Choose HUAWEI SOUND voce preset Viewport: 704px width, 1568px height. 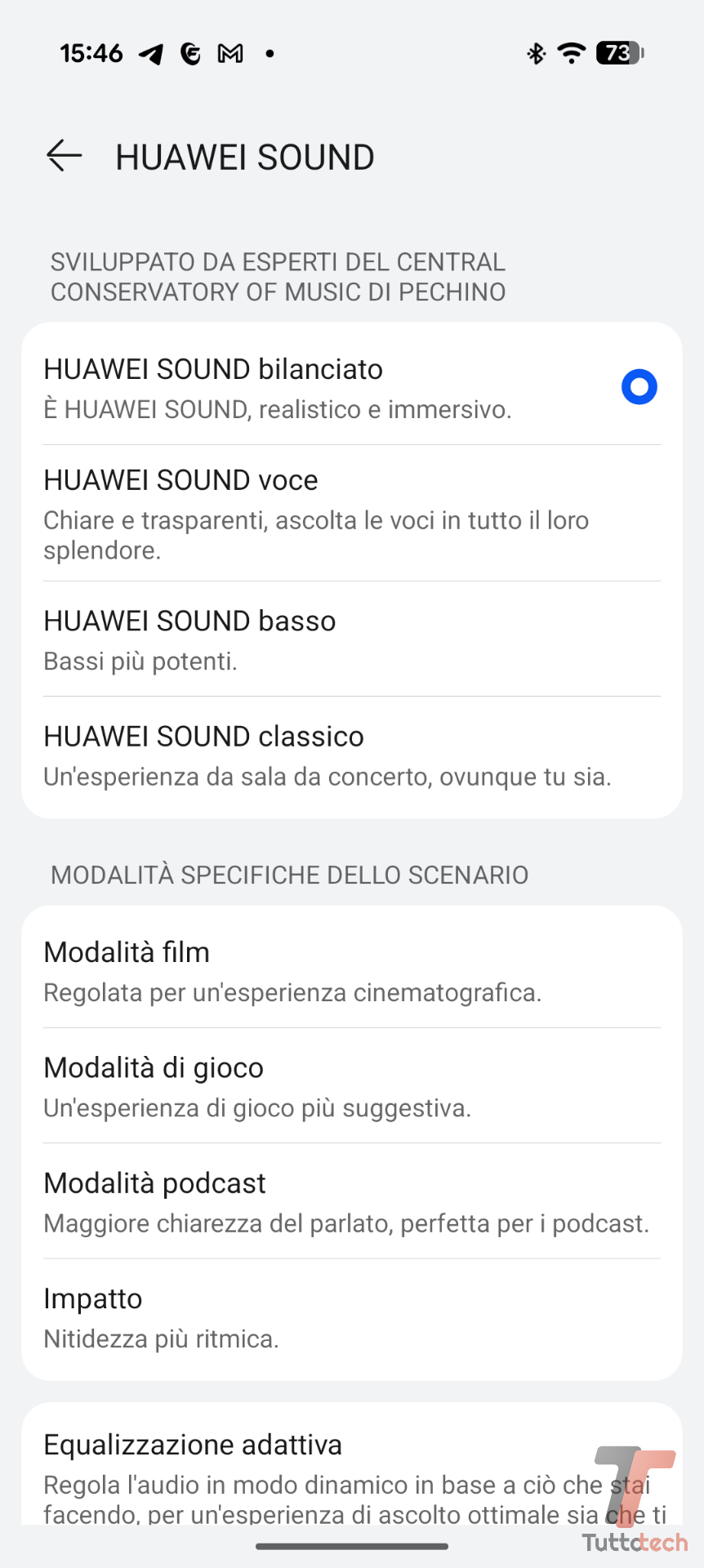[351, 513]
